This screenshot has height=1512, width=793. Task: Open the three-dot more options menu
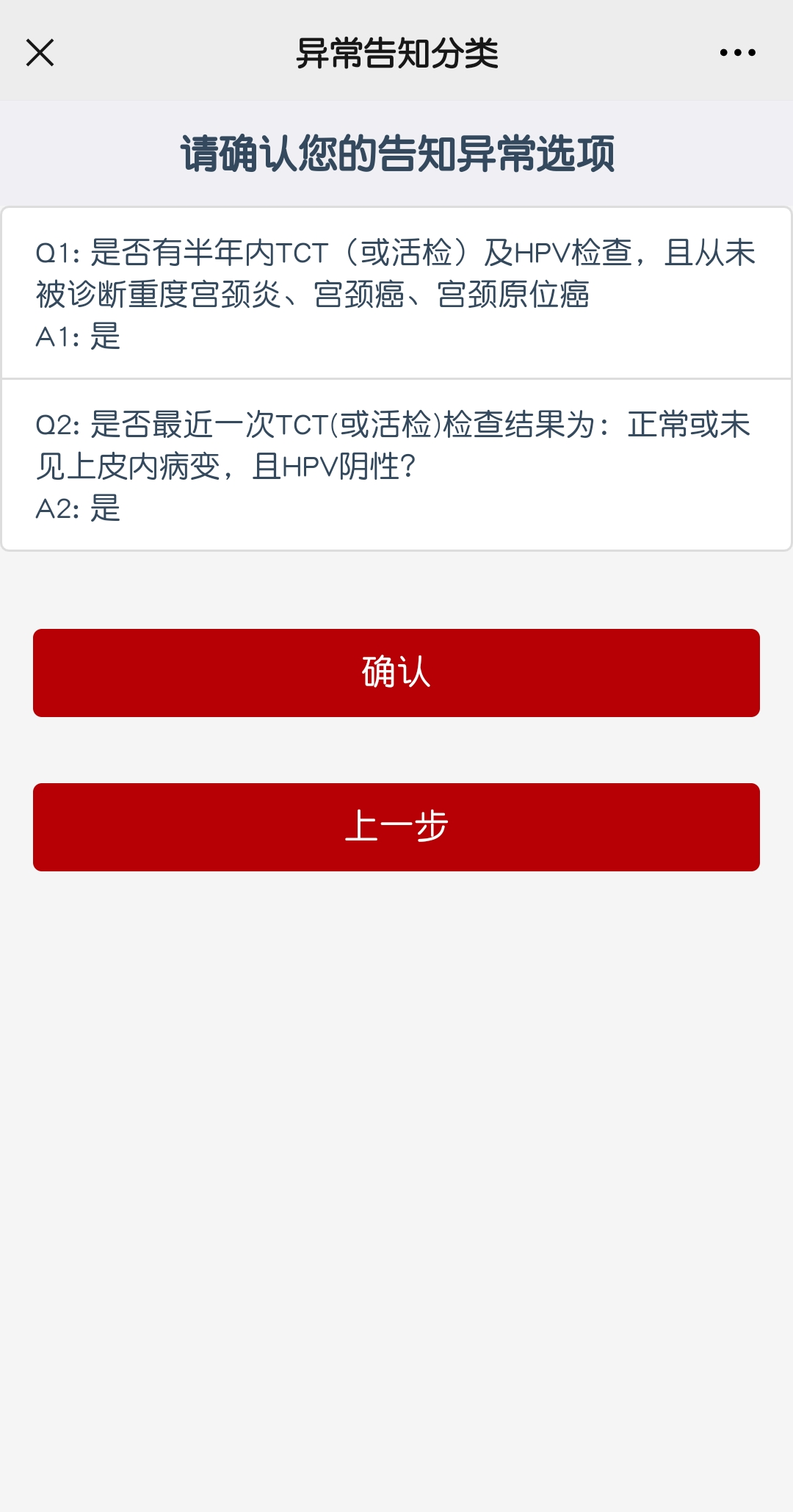tap(737, 53)
